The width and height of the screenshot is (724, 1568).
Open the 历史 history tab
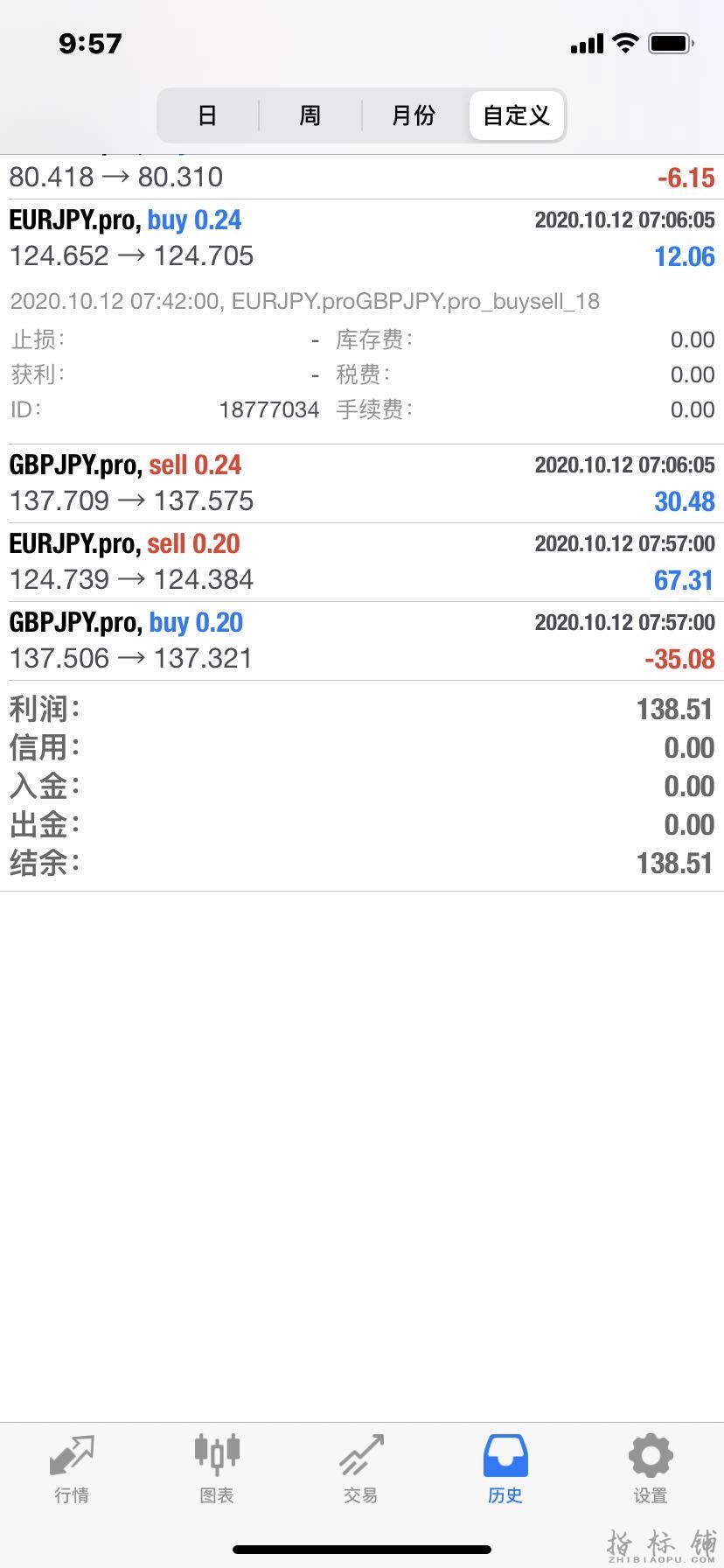(505, 1469)
